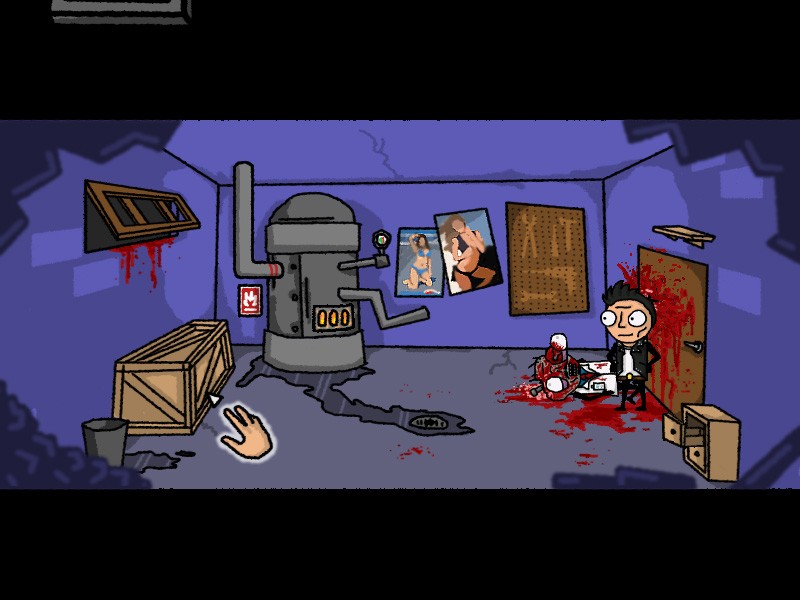The width and height of the screenshot is (800, 600).
Task: Pick up the metal bucket
Action: (104, 441)
